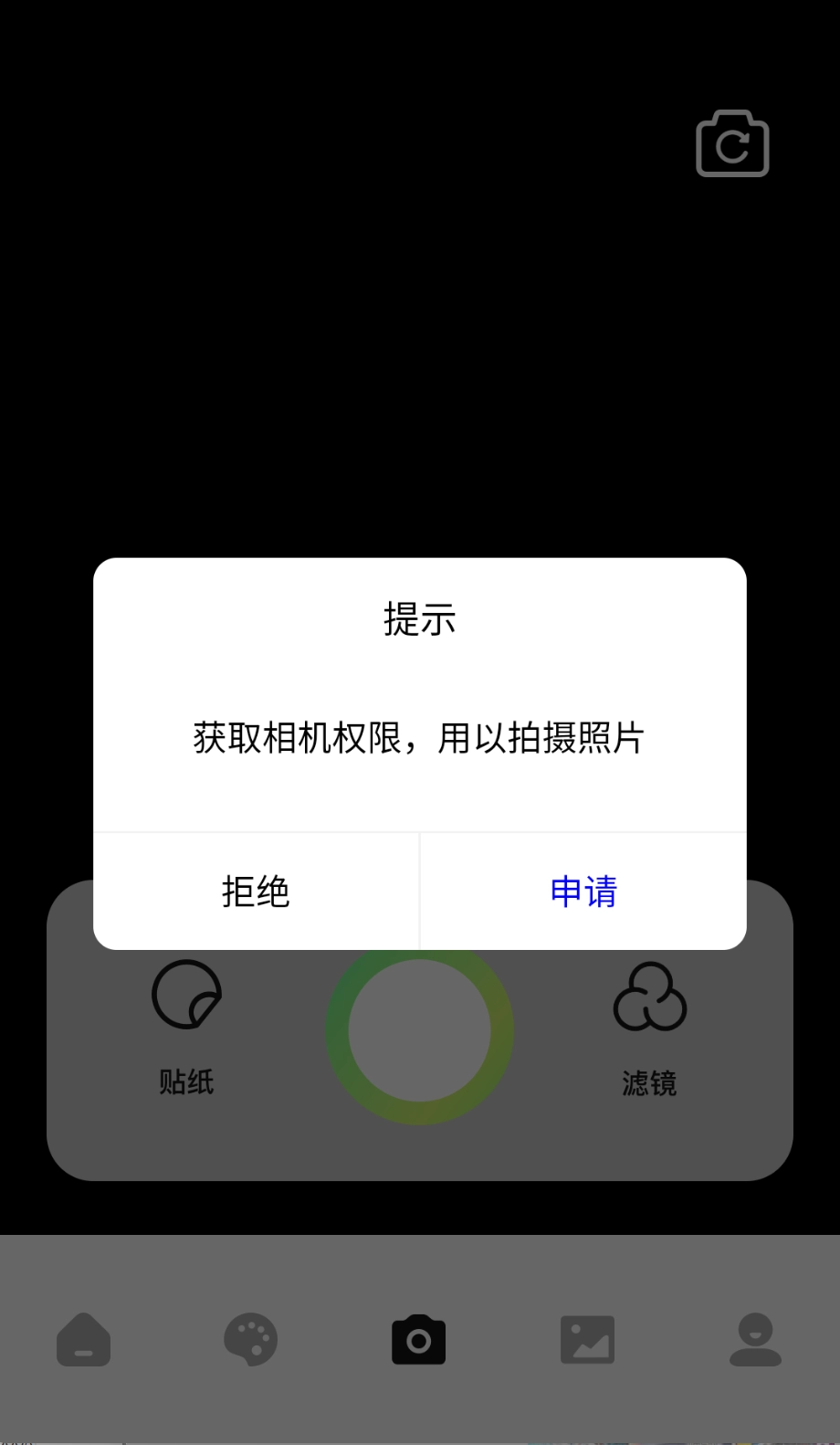Tap the sticker peel icon above 贴纸
This screenshot has height=1445, width=840.
point(186,995)
